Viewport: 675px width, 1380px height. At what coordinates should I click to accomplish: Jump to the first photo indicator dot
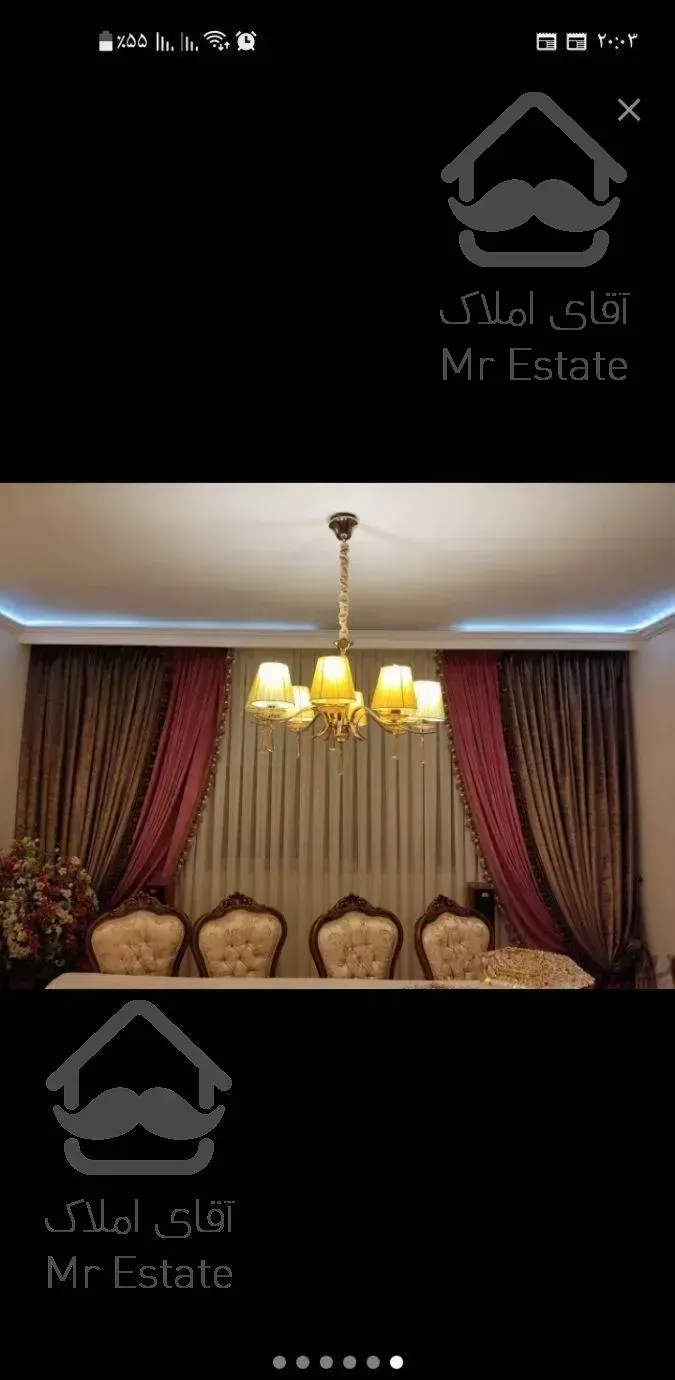[279, 1362]
